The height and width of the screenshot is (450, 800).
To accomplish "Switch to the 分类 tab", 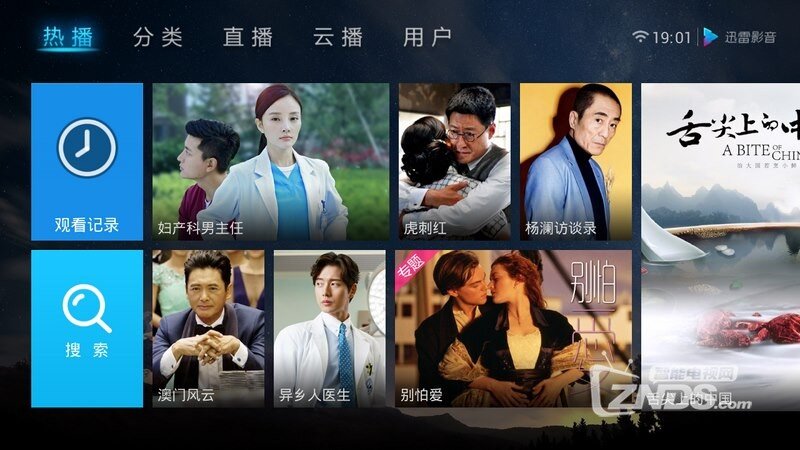I will [x=158, y=38].
